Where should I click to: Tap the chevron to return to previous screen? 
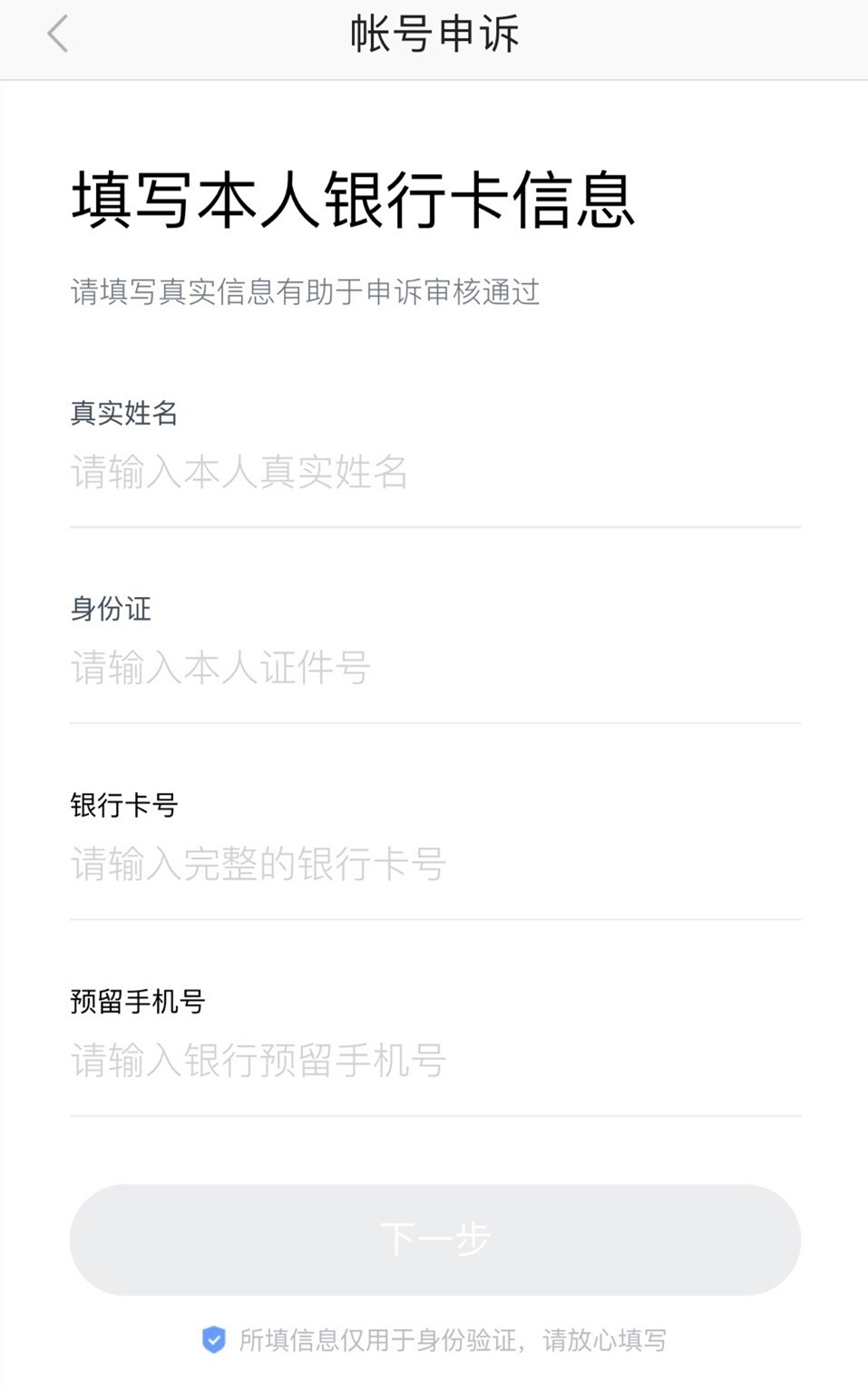coord(57,36)
